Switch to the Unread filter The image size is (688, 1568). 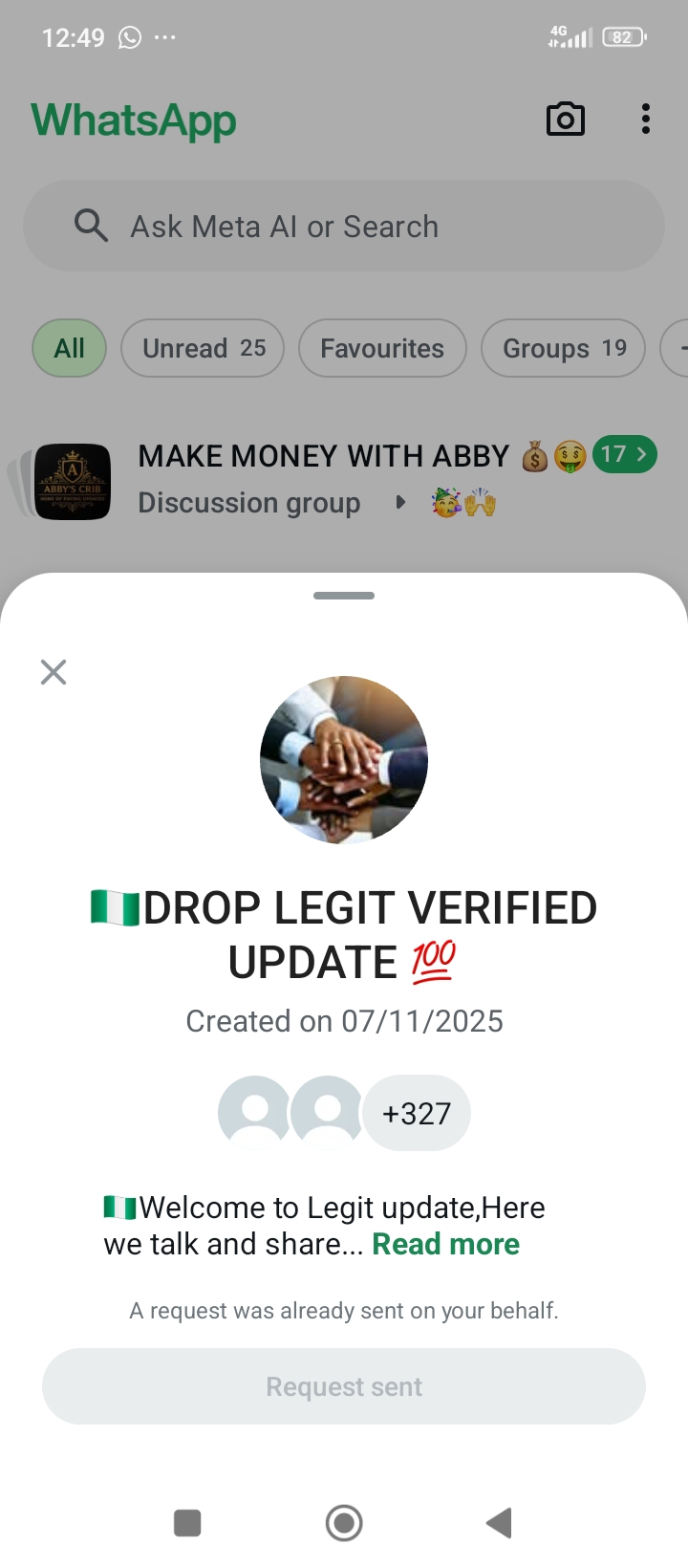[203, 348]
